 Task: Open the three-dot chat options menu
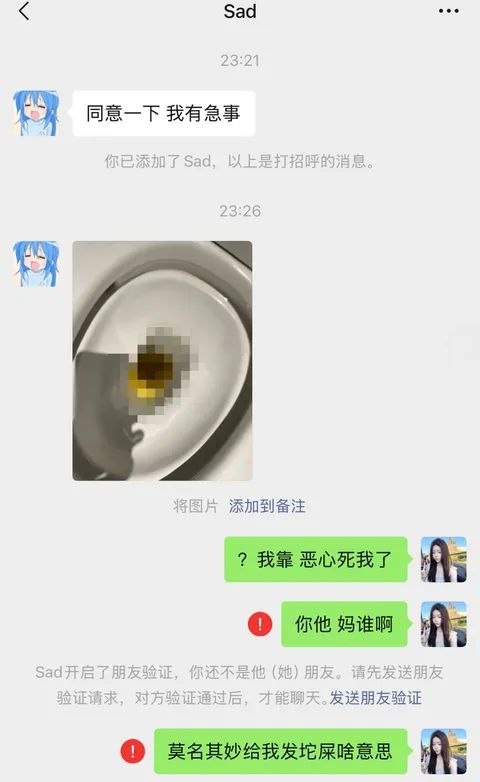[x=448, y=11]
